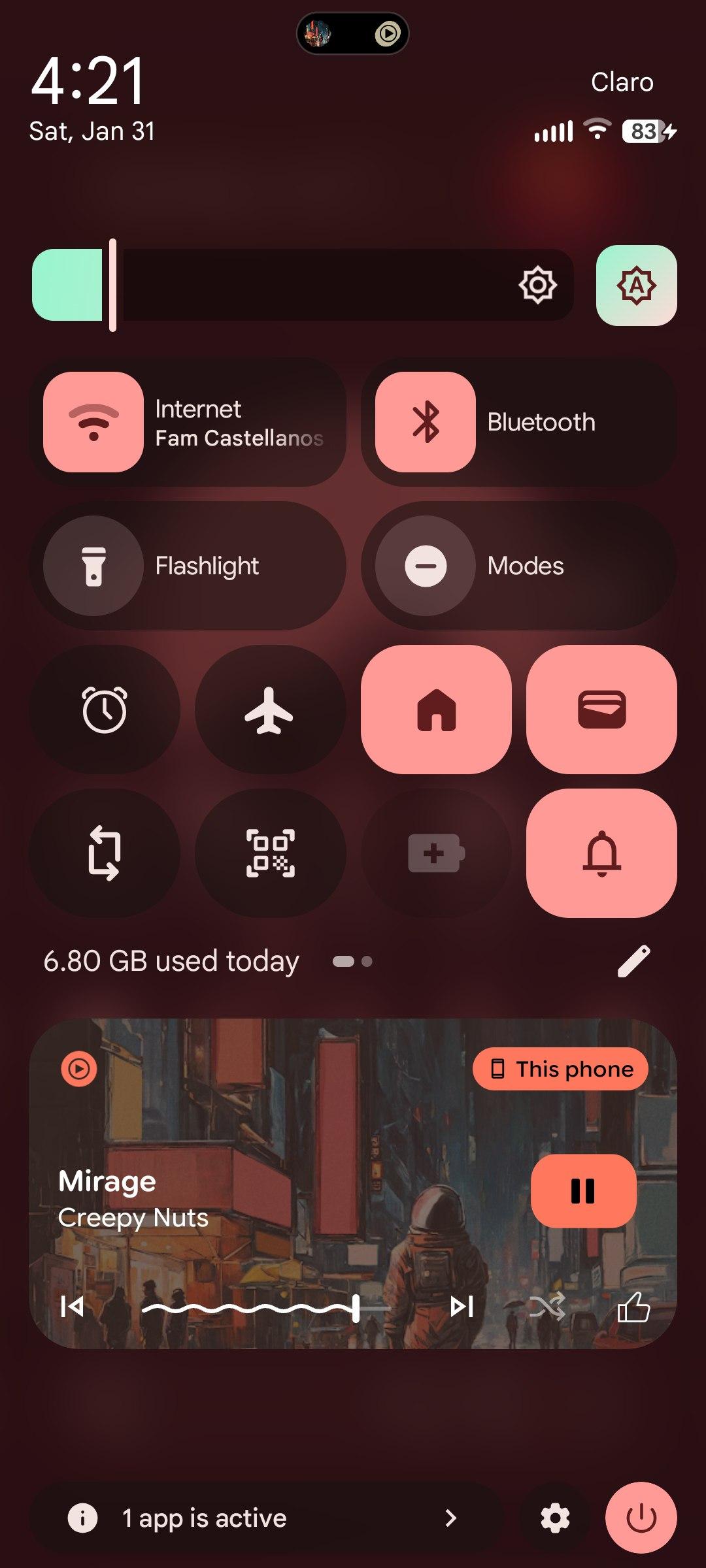Enable airplane mode

(x=270, y=710)
